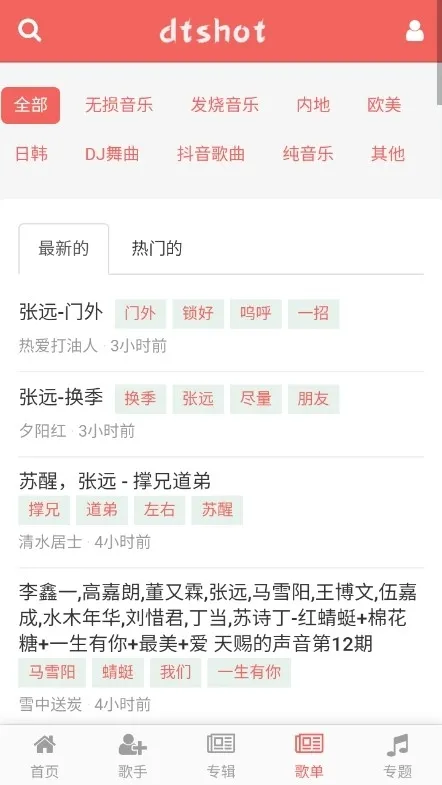
Task: Select the 苏醒 tag chip
Action: point(217,510)
